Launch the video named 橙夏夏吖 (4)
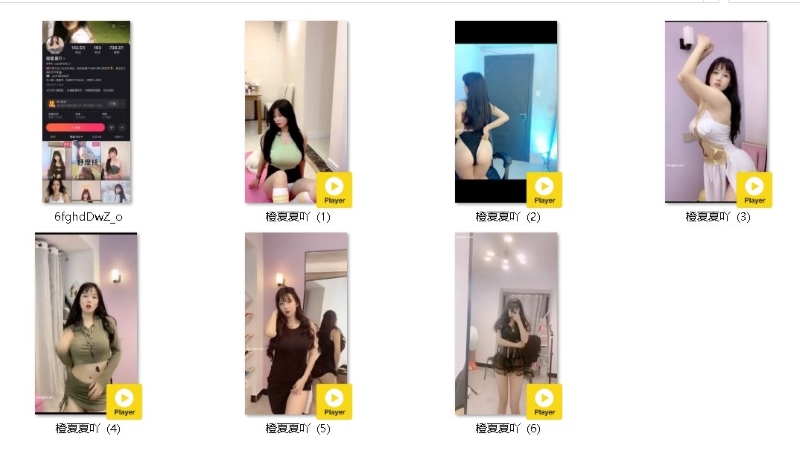This screenshot has width=800, height=466. point(86,323)
